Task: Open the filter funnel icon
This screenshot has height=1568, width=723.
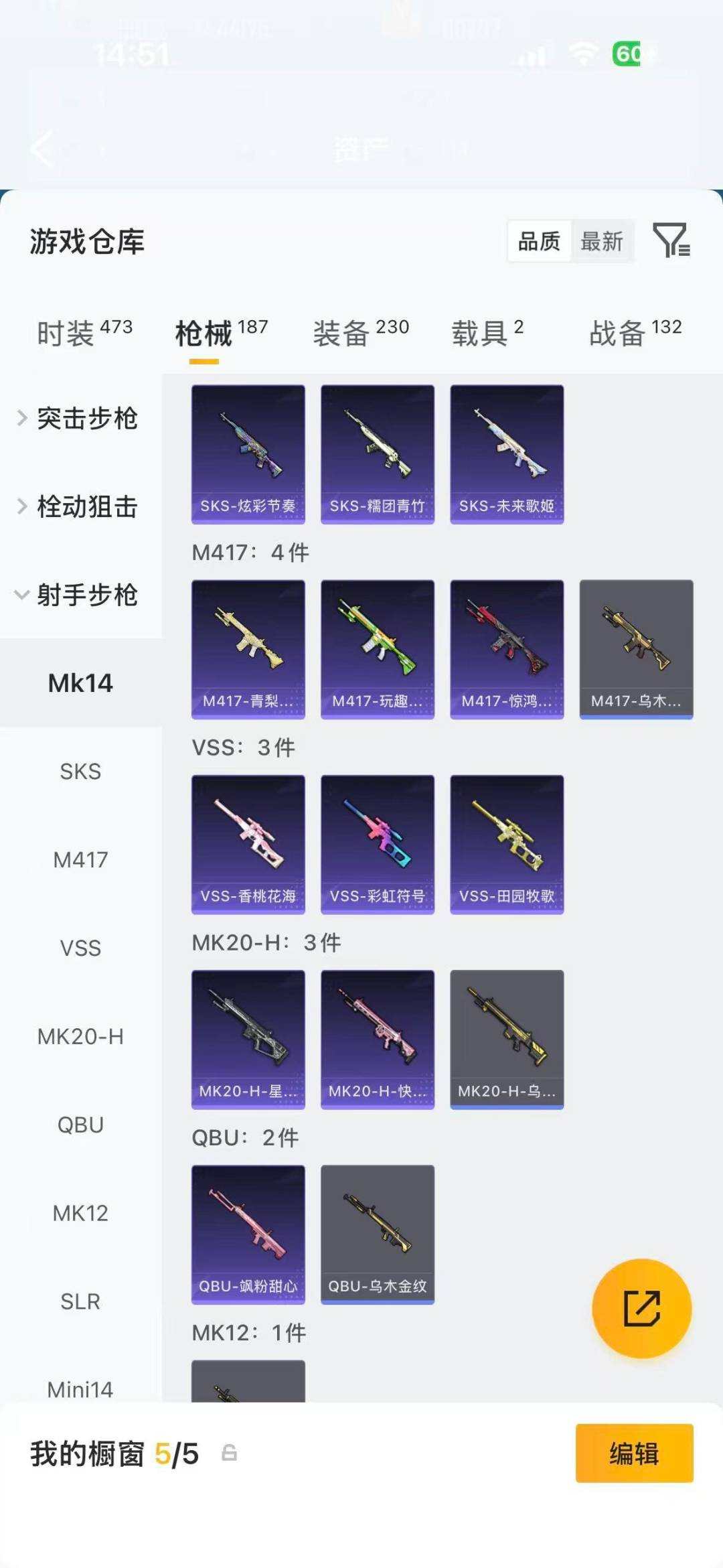Action: click(671, 240)
